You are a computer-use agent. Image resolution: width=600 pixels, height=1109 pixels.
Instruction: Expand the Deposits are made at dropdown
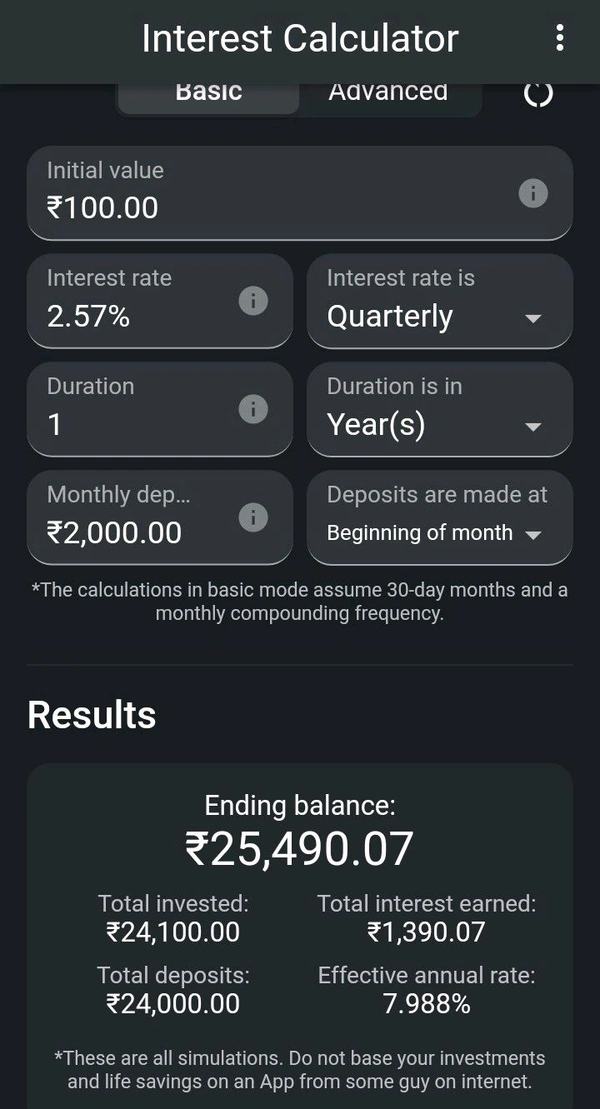click(x=439, y=532)
